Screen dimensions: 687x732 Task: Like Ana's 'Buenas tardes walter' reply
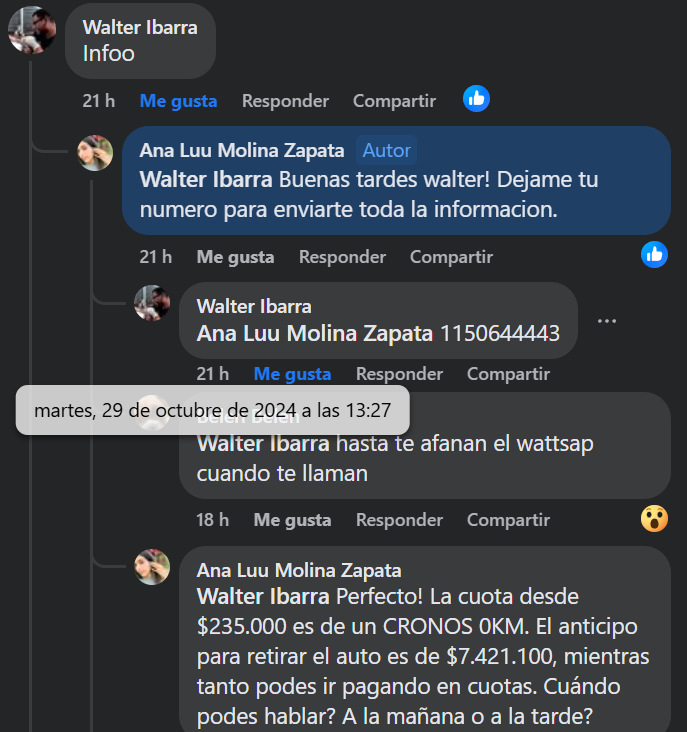point(235,257)
